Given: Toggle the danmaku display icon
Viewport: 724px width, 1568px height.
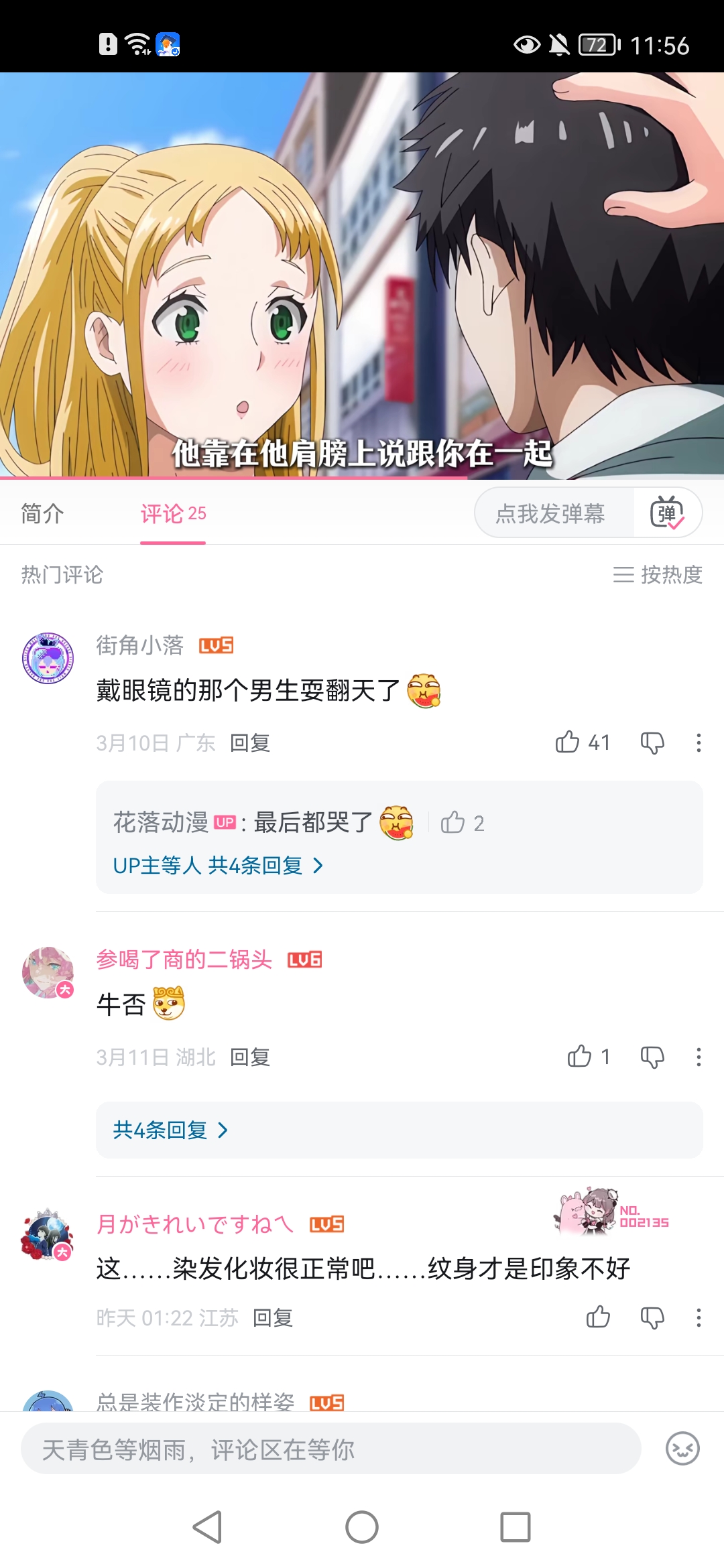Looking at the screenshot, I should click(x=667, y=513).
